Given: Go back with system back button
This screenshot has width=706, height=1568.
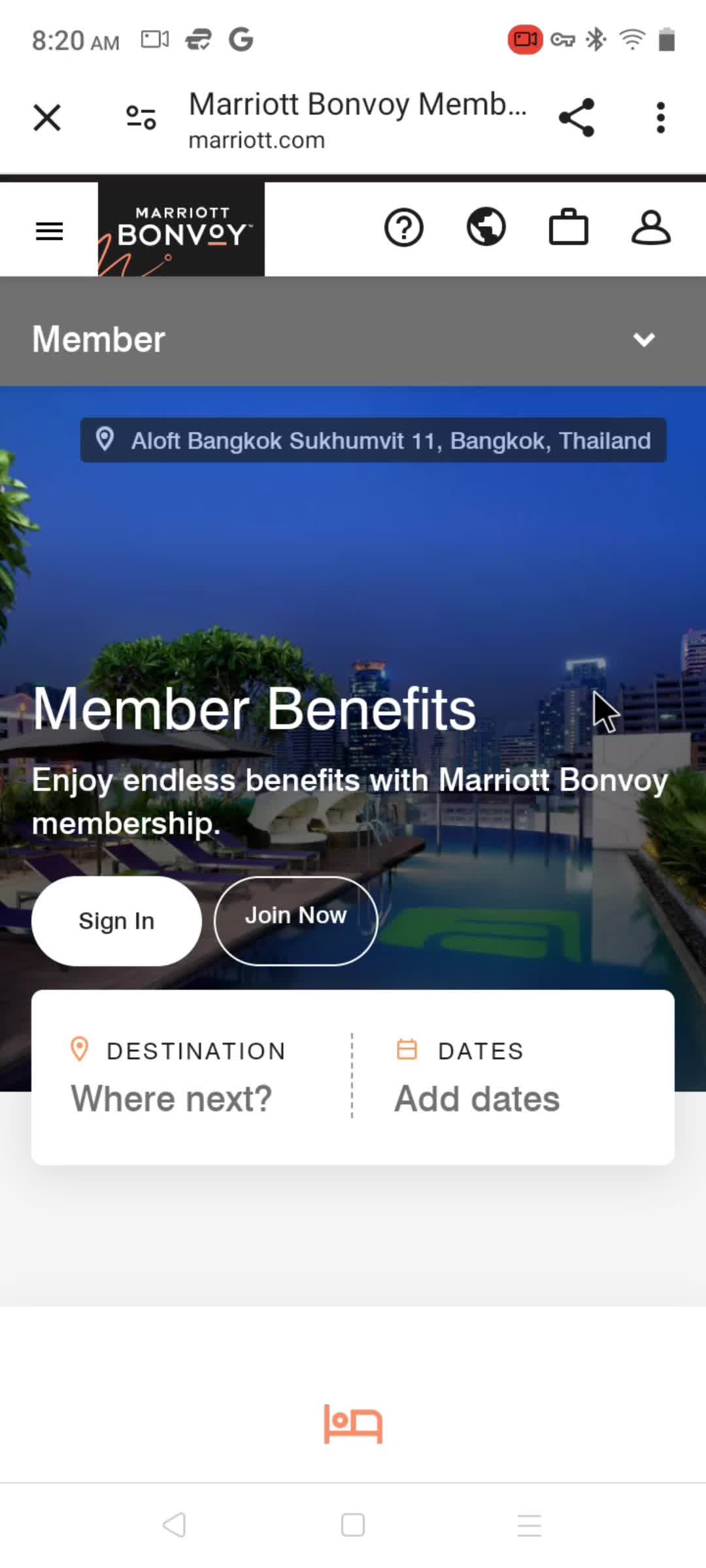Looking at the screenshot, I should [x=175, y=1526].
